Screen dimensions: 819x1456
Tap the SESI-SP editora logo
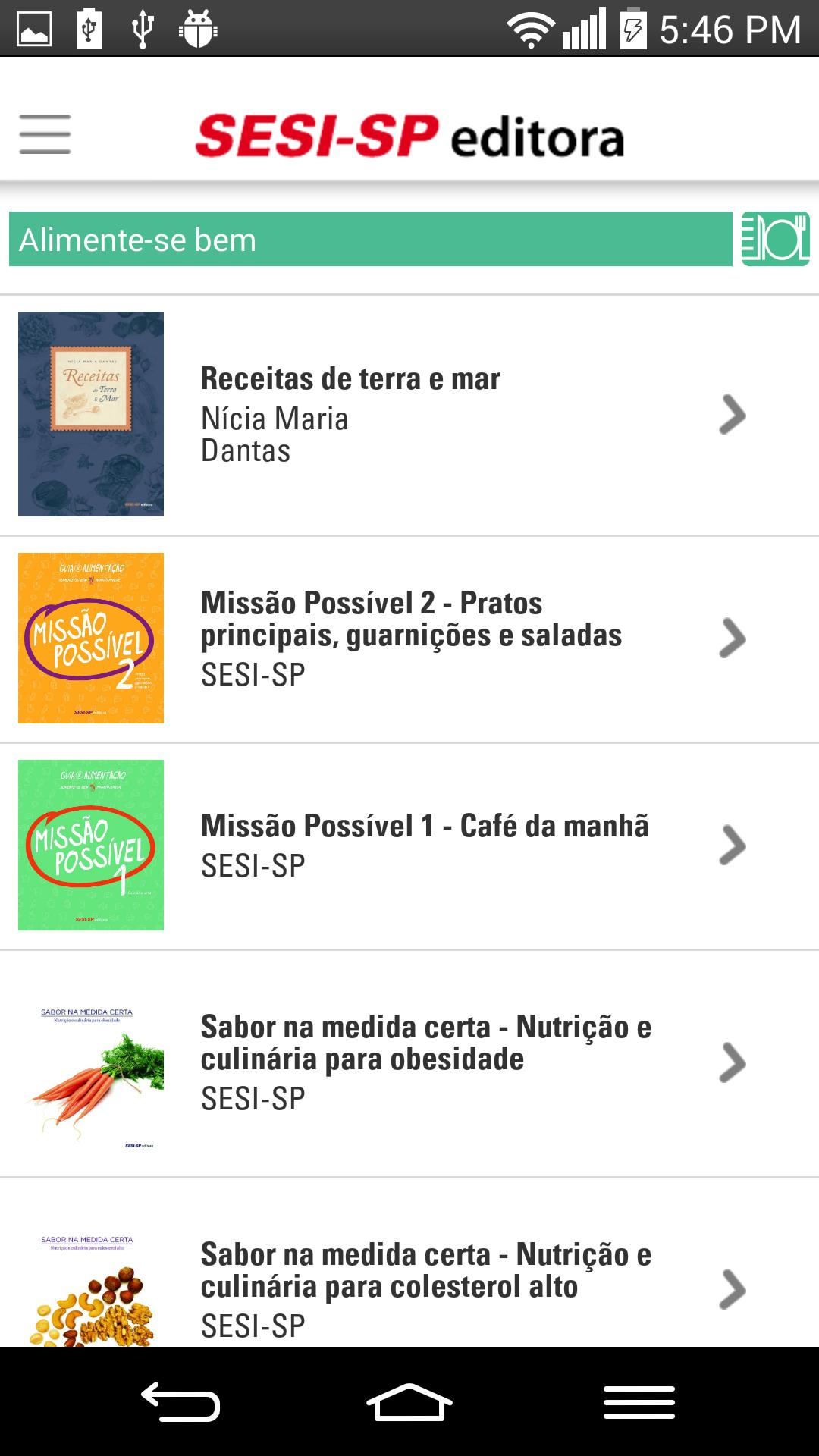[409, 136]
